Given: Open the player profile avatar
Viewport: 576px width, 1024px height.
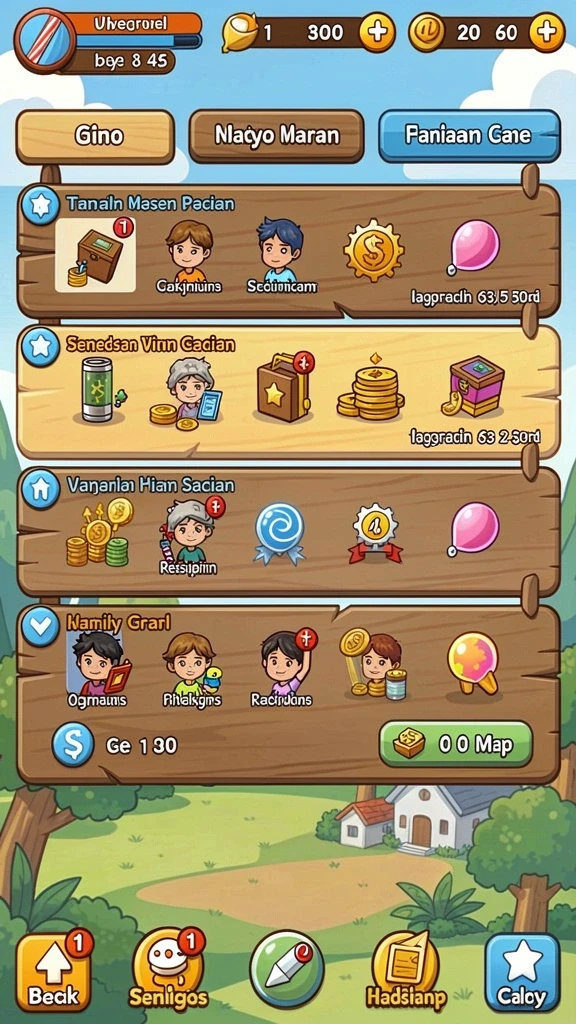Looking at the screenshot, I should click(x=46, y=40).
